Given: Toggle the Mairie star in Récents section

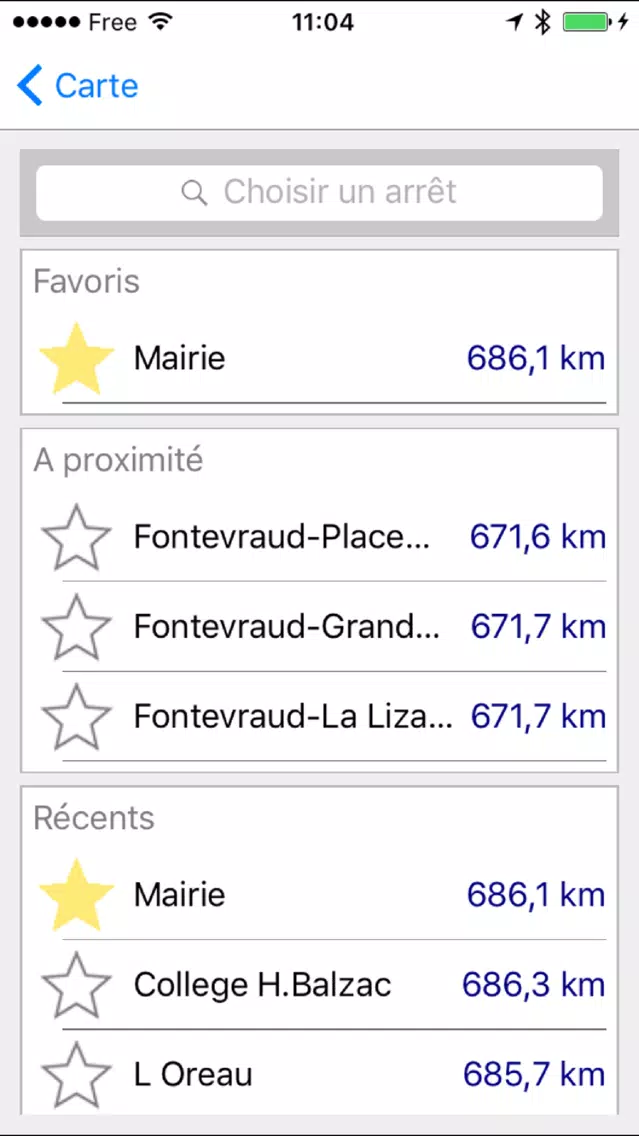Looking at the screenshot, I should coord(76,895).
